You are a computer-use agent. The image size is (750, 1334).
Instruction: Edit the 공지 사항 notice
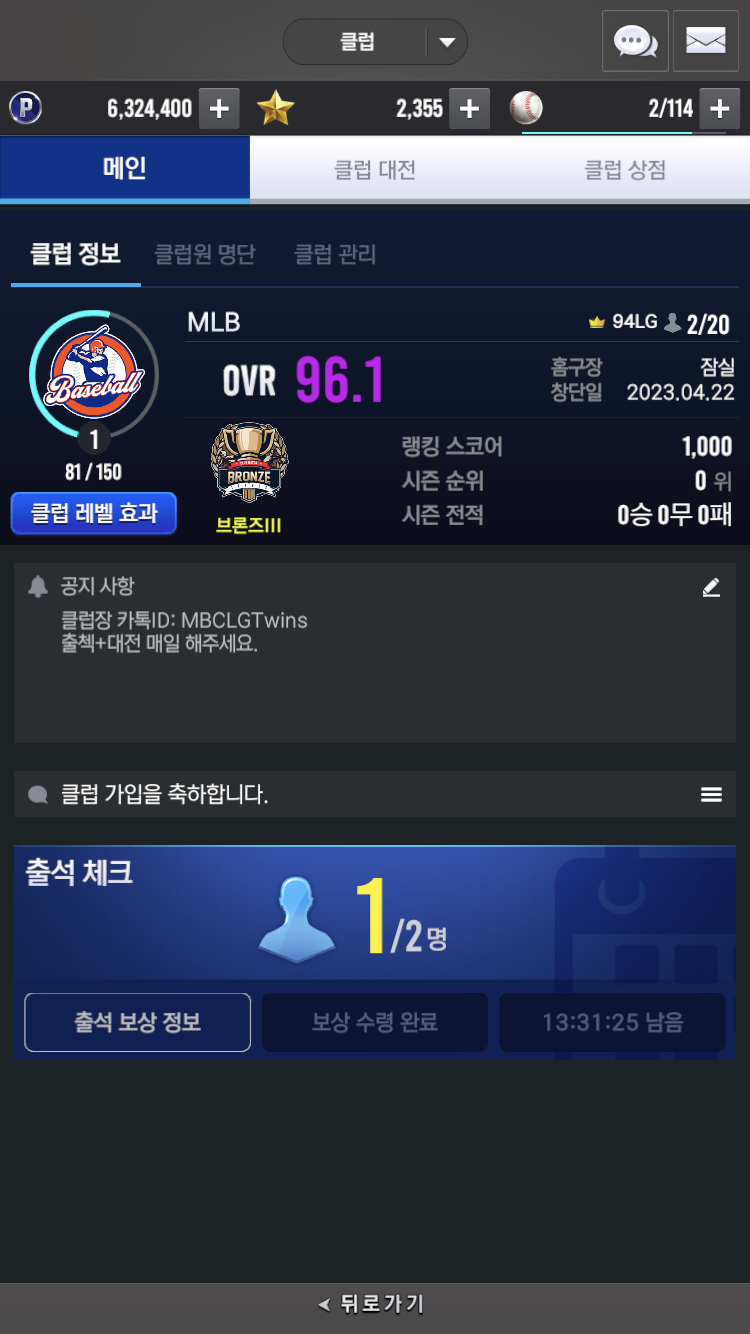pos(711,588)
